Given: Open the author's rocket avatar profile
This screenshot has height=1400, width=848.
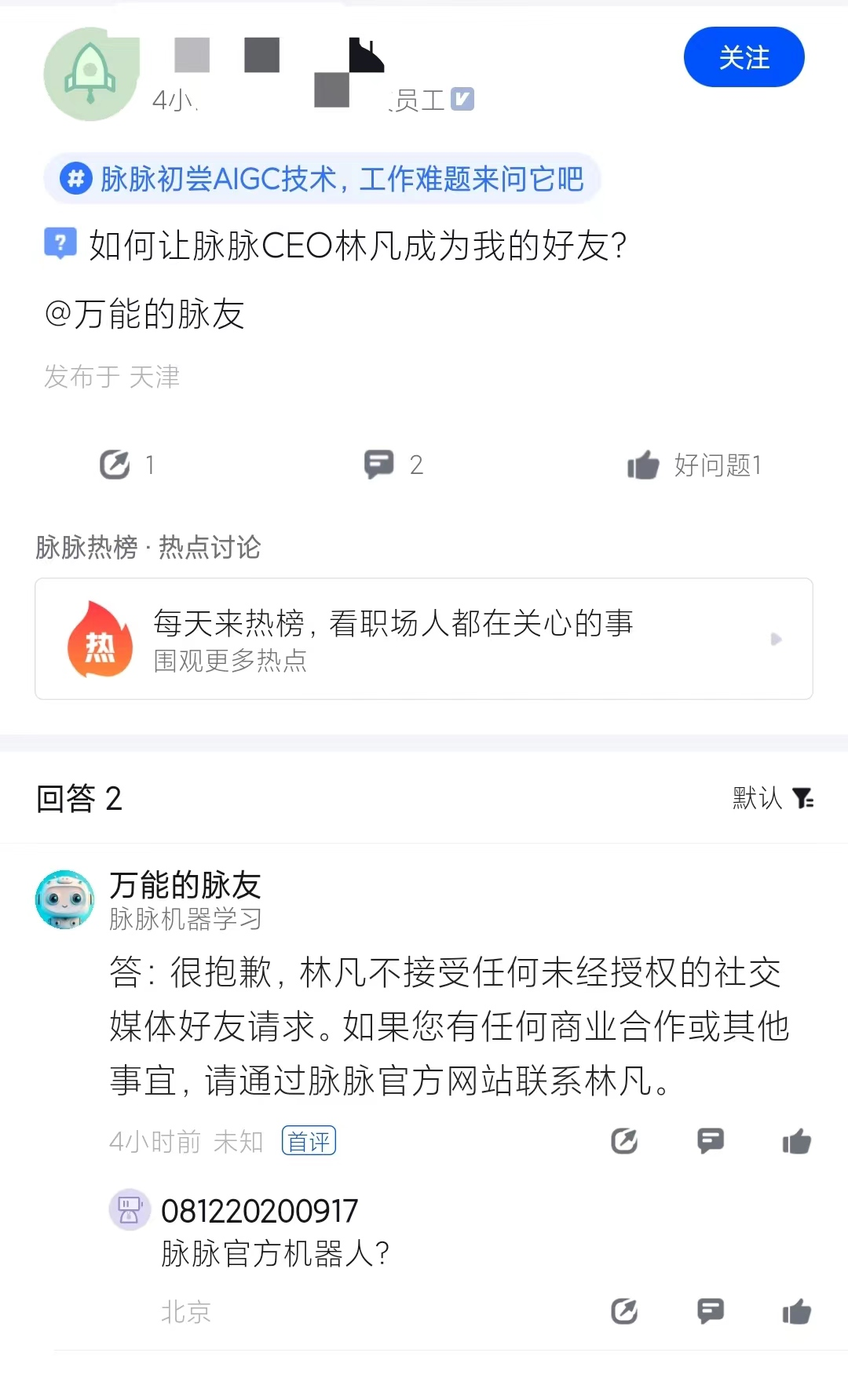Looking at the screenshot, I should coord(90,75).
